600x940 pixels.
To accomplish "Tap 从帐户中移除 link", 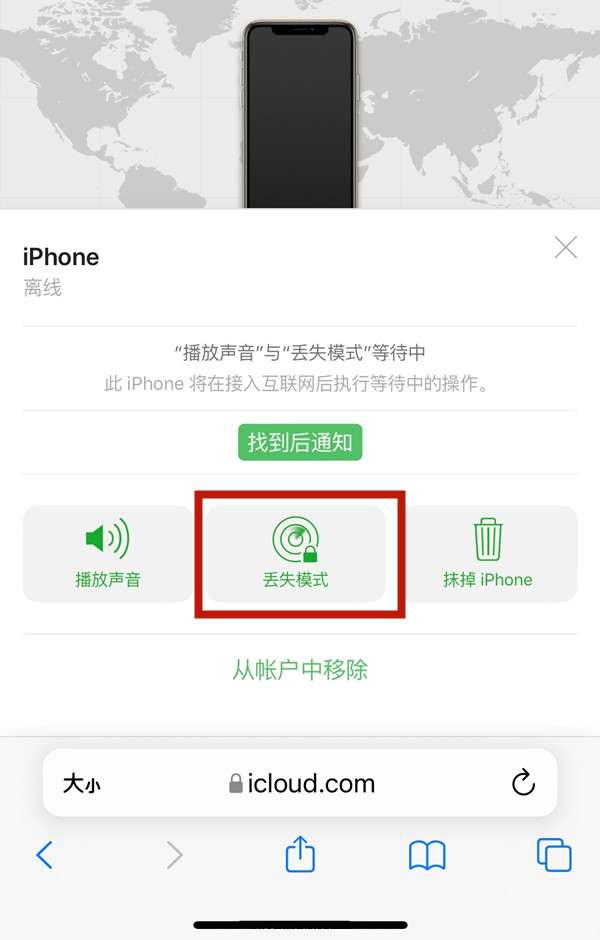I will 300,670.
